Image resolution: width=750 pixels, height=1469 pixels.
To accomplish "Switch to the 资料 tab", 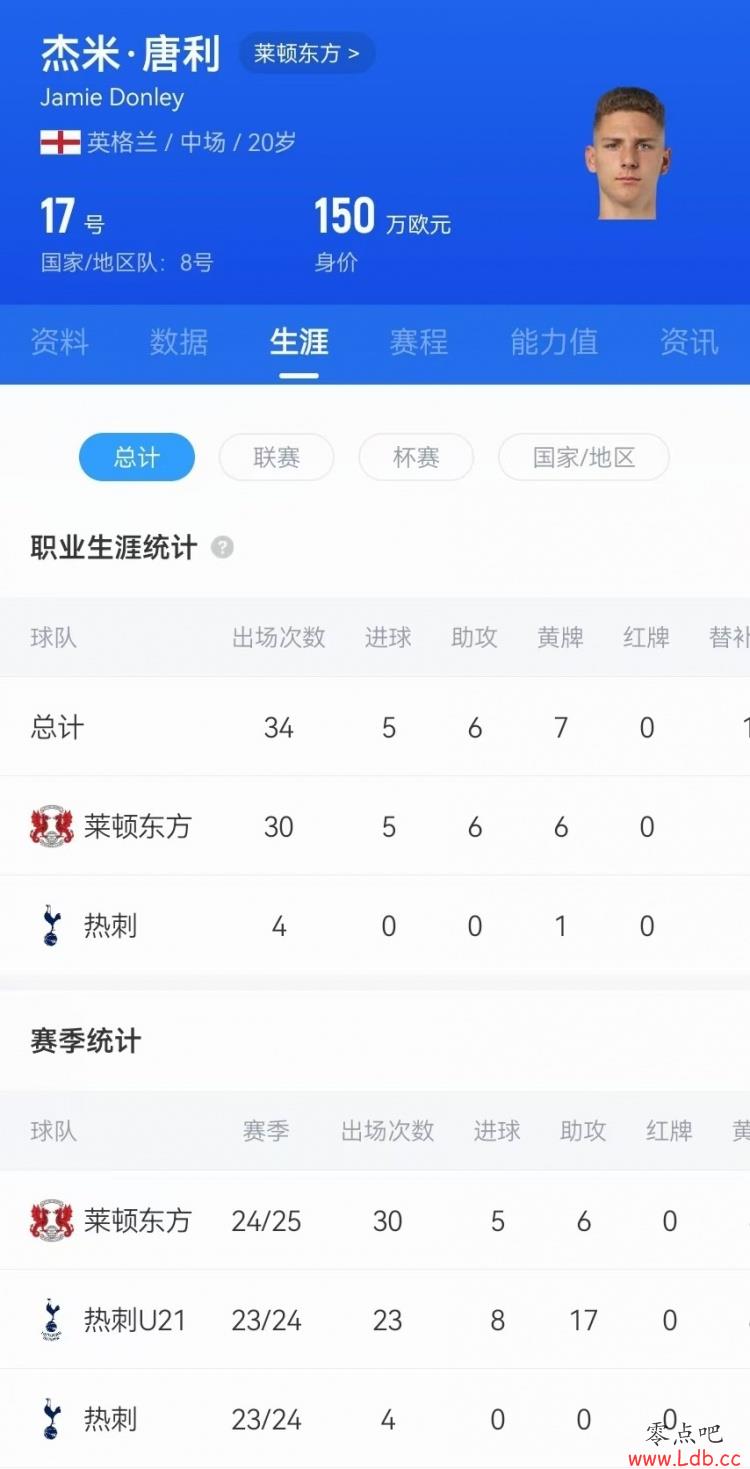I will click(x=59, y=342).
